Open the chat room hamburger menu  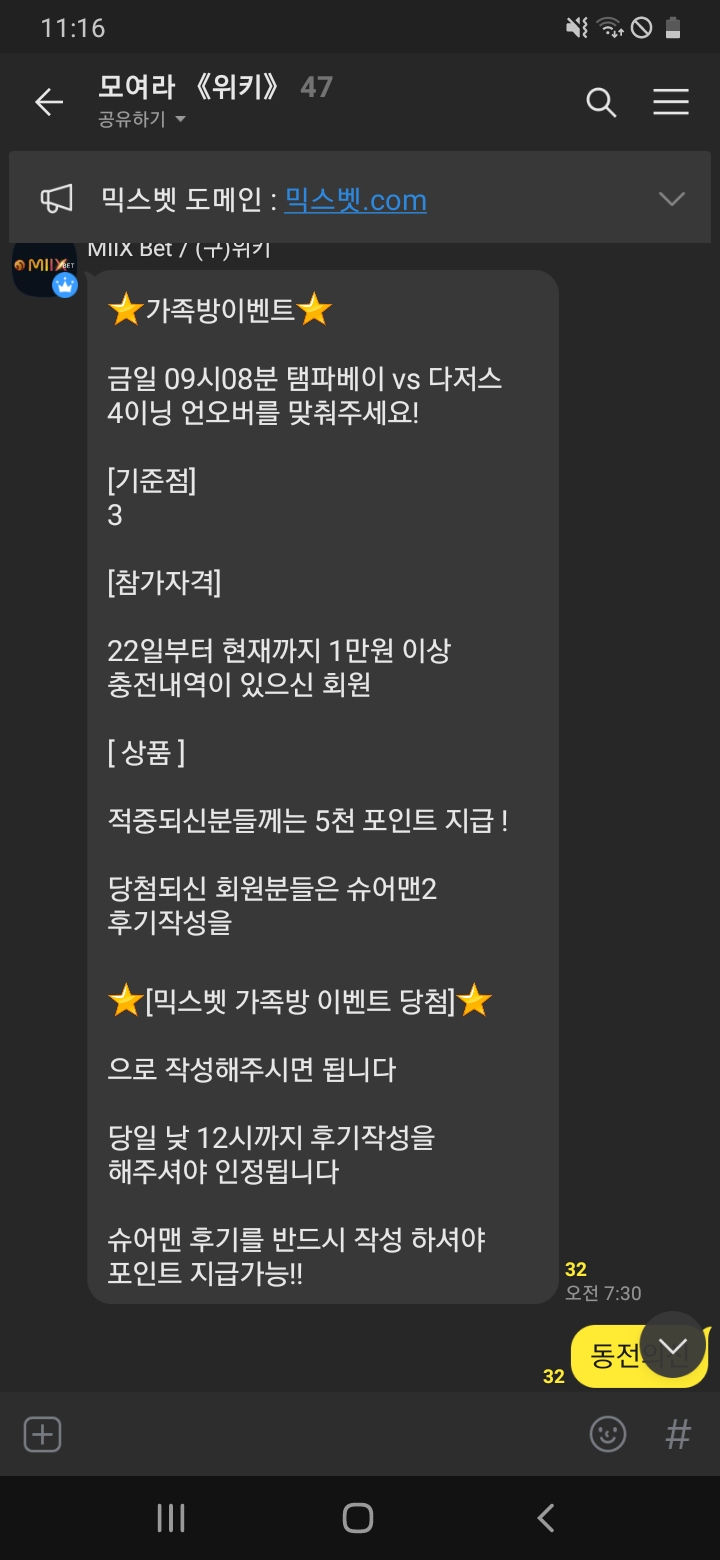(x=670, y=102)
